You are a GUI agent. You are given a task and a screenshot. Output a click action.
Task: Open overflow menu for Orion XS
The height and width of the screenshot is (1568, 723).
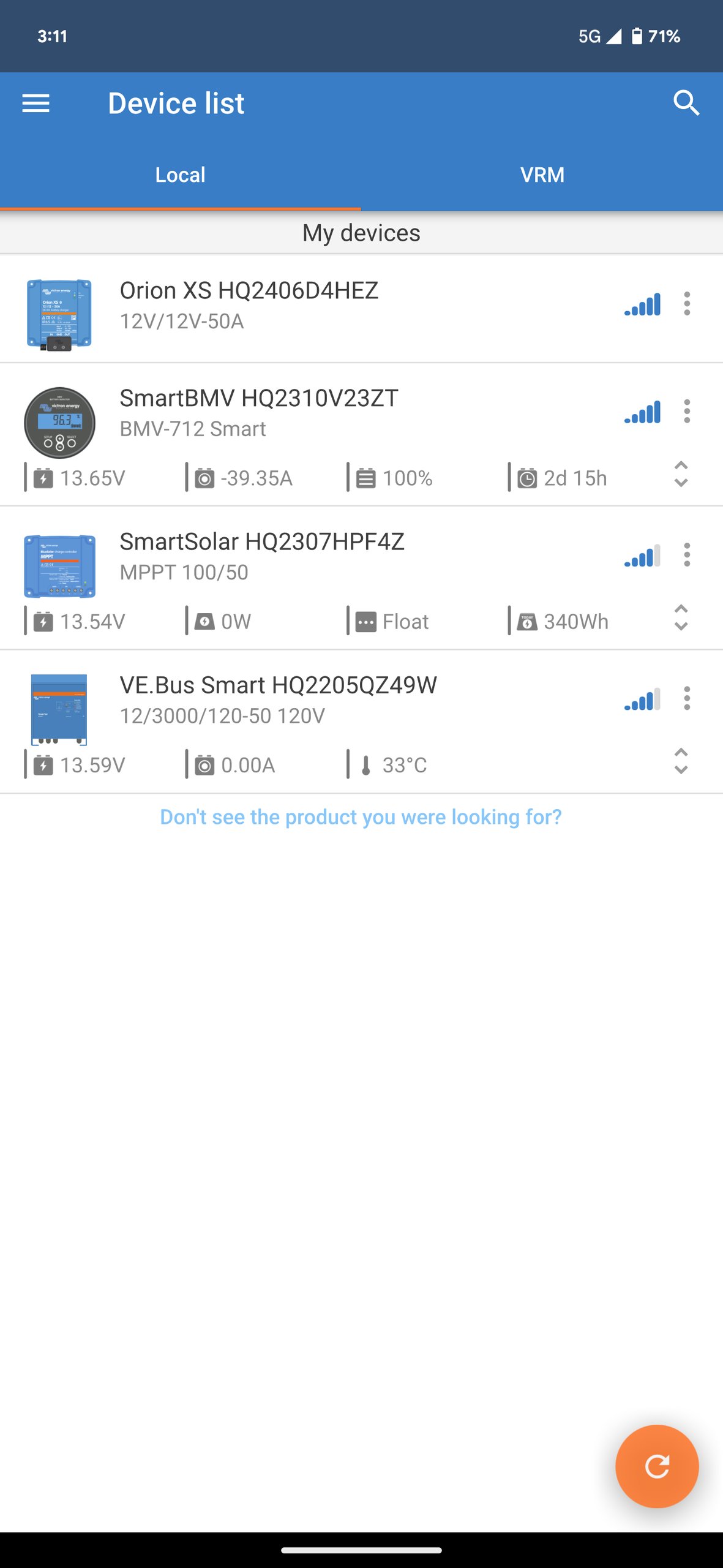[x=687, y=304]
